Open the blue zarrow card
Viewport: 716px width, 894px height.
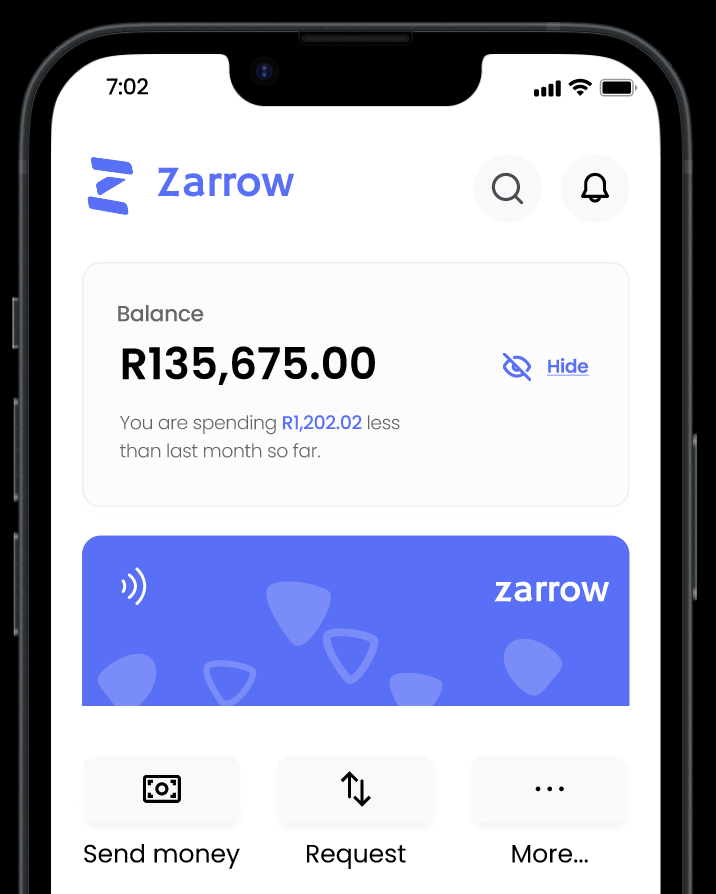(x=355, y=621)
